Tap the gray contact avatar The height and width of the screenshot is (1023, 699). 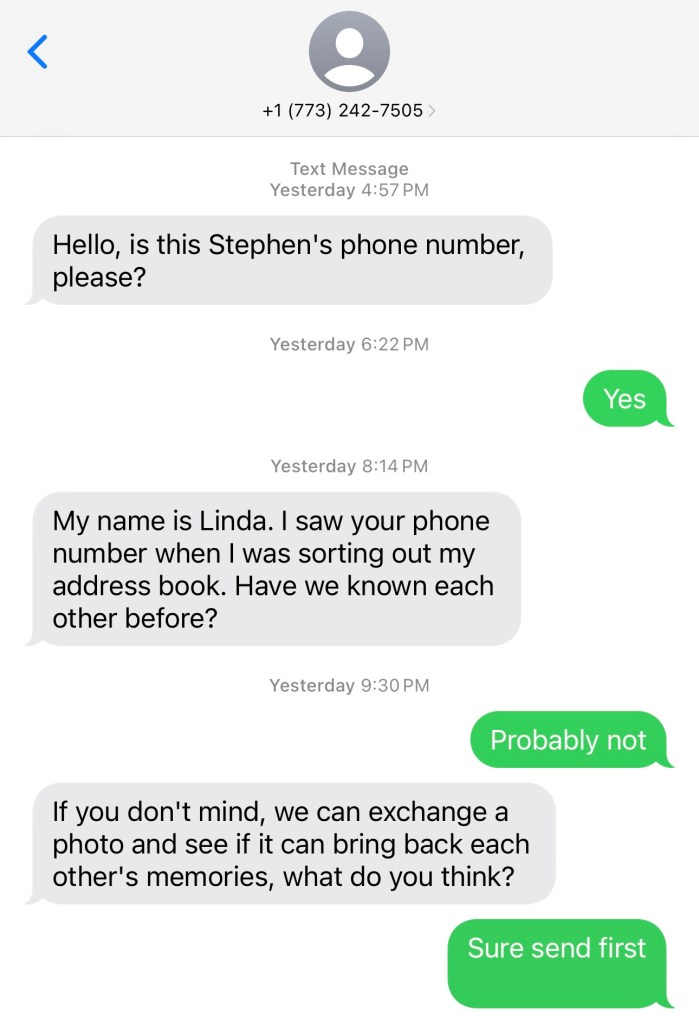(x=349, y=51)
